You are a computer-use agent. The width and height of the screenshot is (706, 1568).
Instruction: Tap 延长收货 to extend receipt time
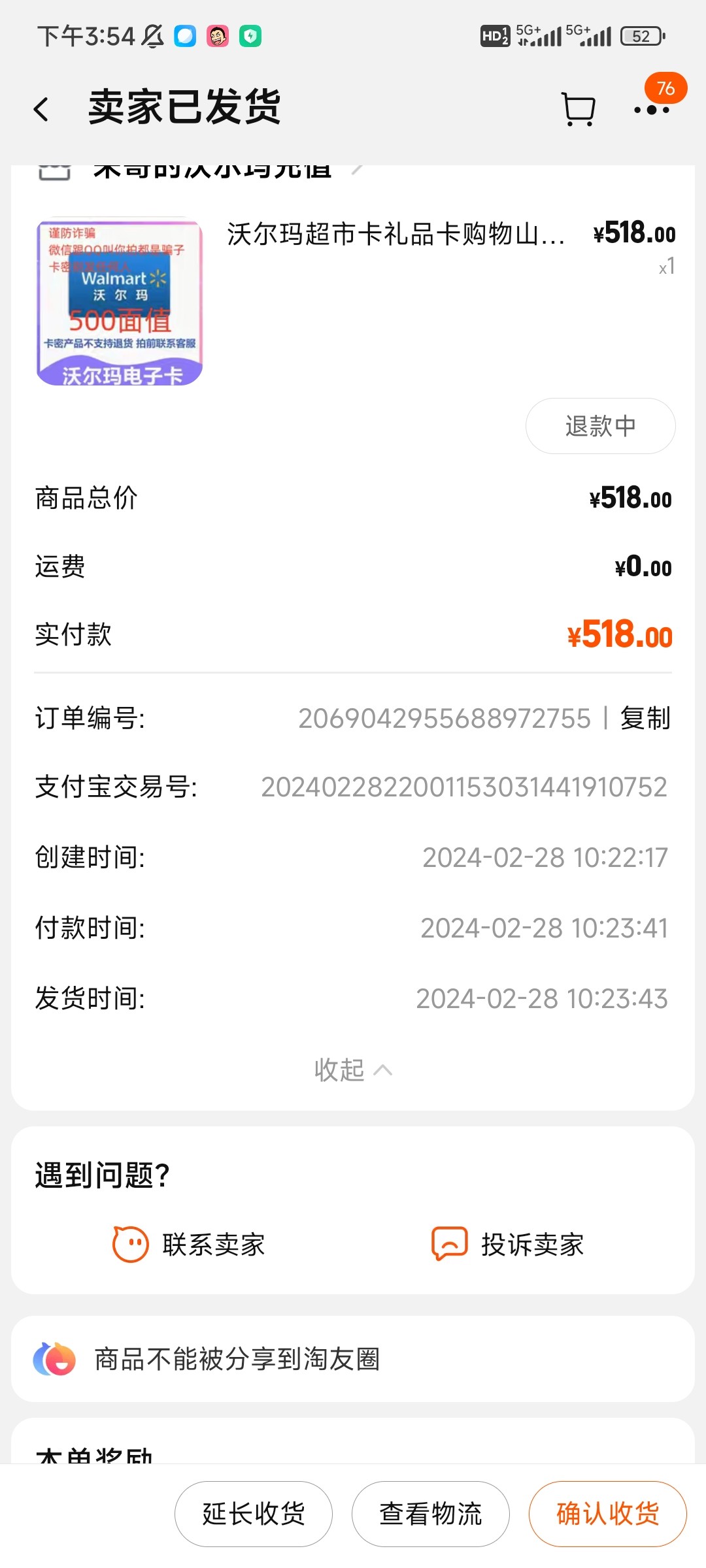(x=253, y=1514)
